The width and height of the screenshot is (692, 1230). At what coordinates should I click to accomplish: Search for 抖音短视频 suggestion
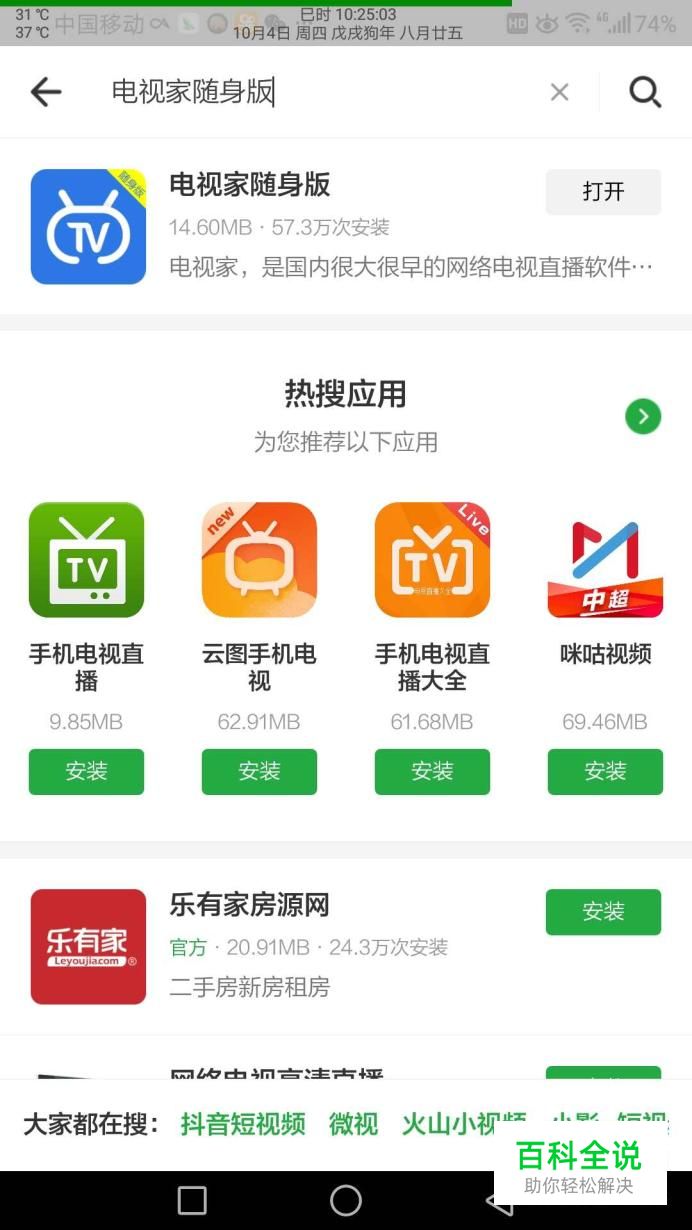tap(243, 1124)
